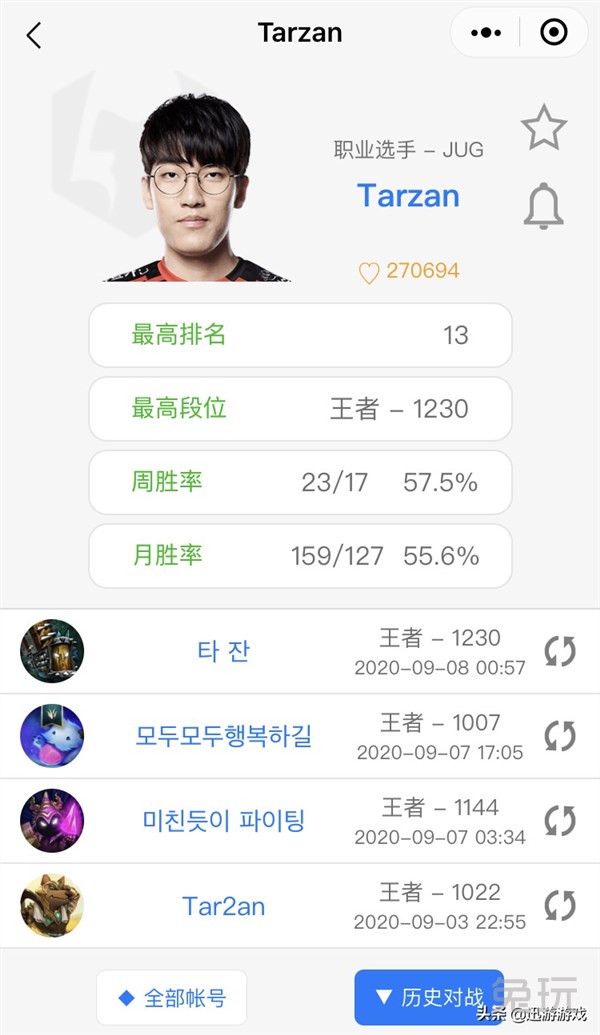Close the mini program with the circle button

[x=553, y=33]
